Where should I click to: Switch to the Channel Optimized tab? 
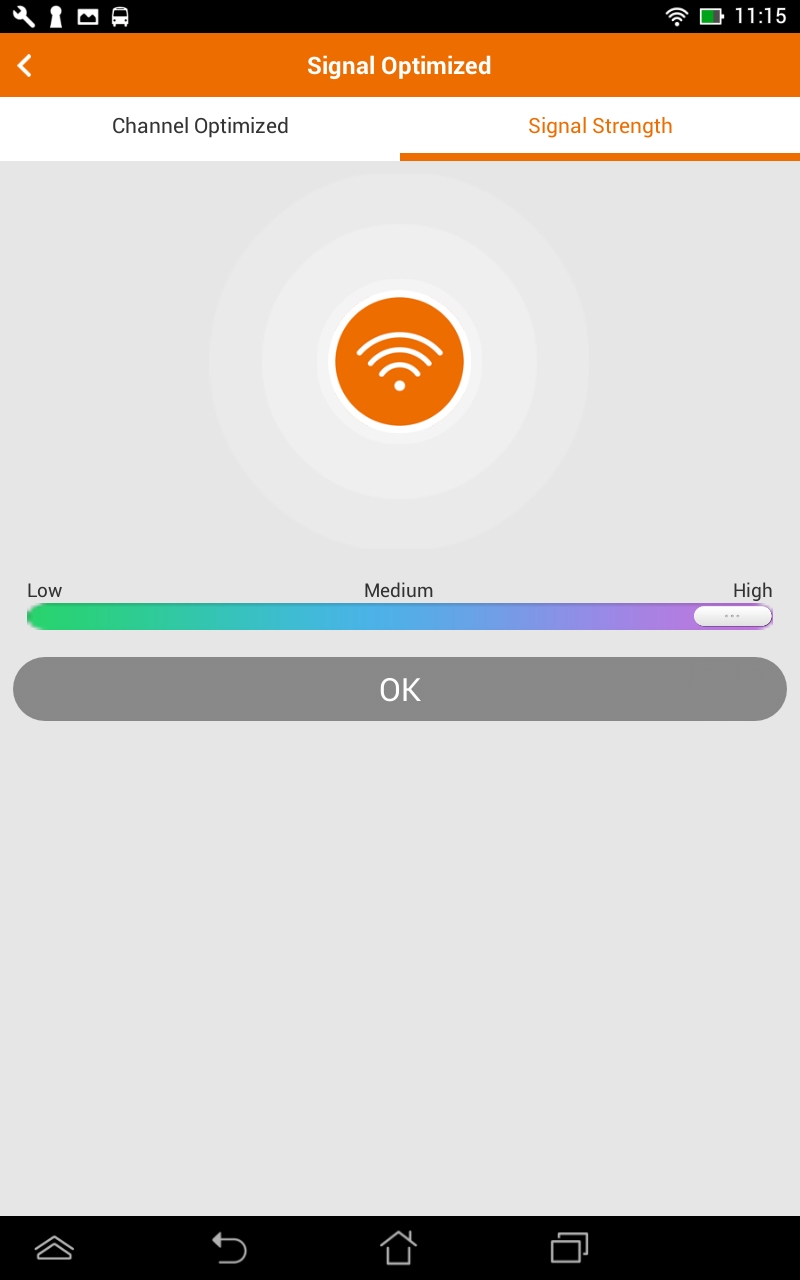[x=200, y=127]
